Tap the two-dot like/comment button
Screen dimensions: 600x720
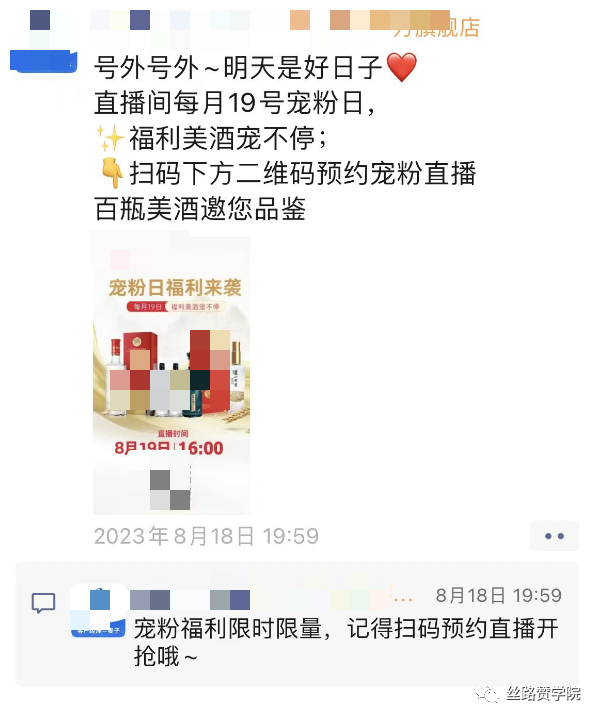554,536
